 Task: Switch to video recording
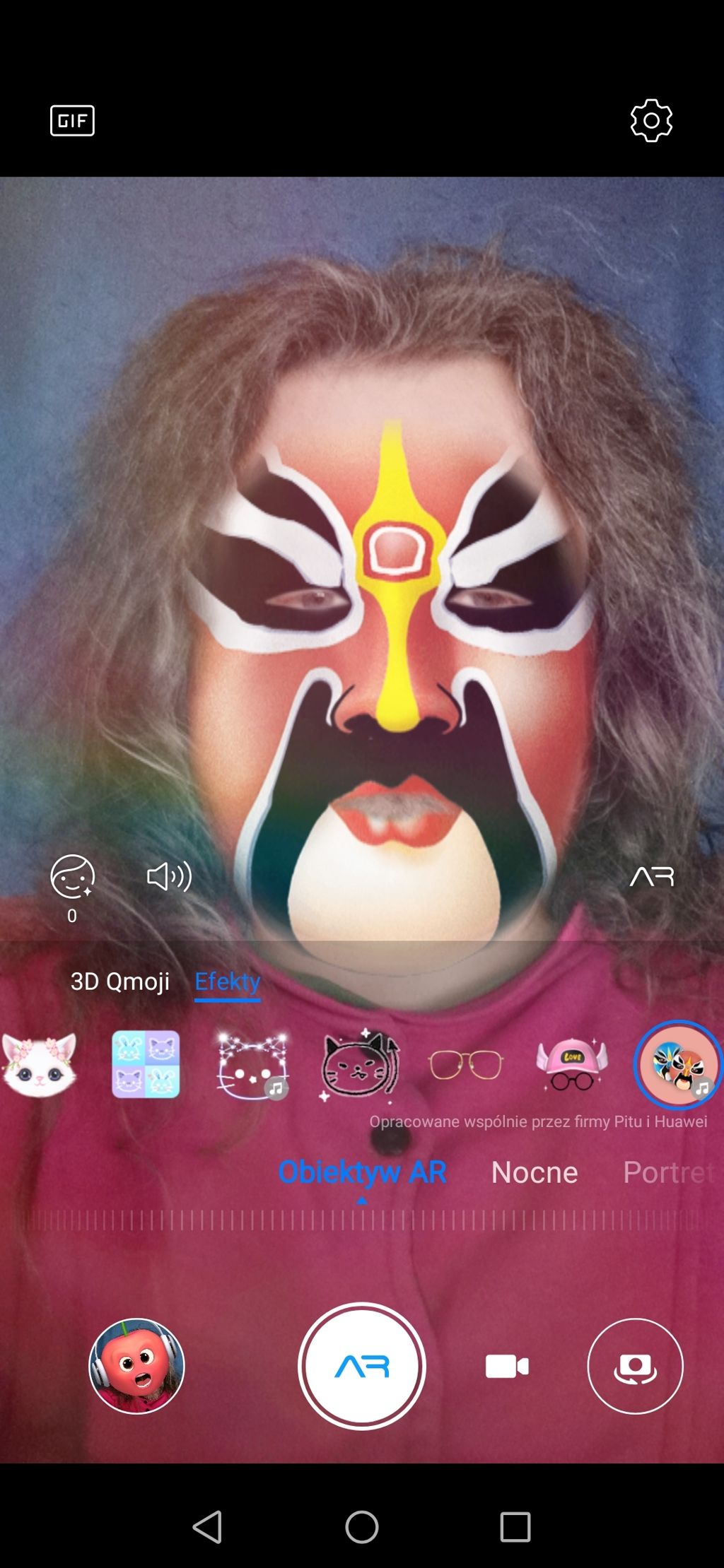507,1366
